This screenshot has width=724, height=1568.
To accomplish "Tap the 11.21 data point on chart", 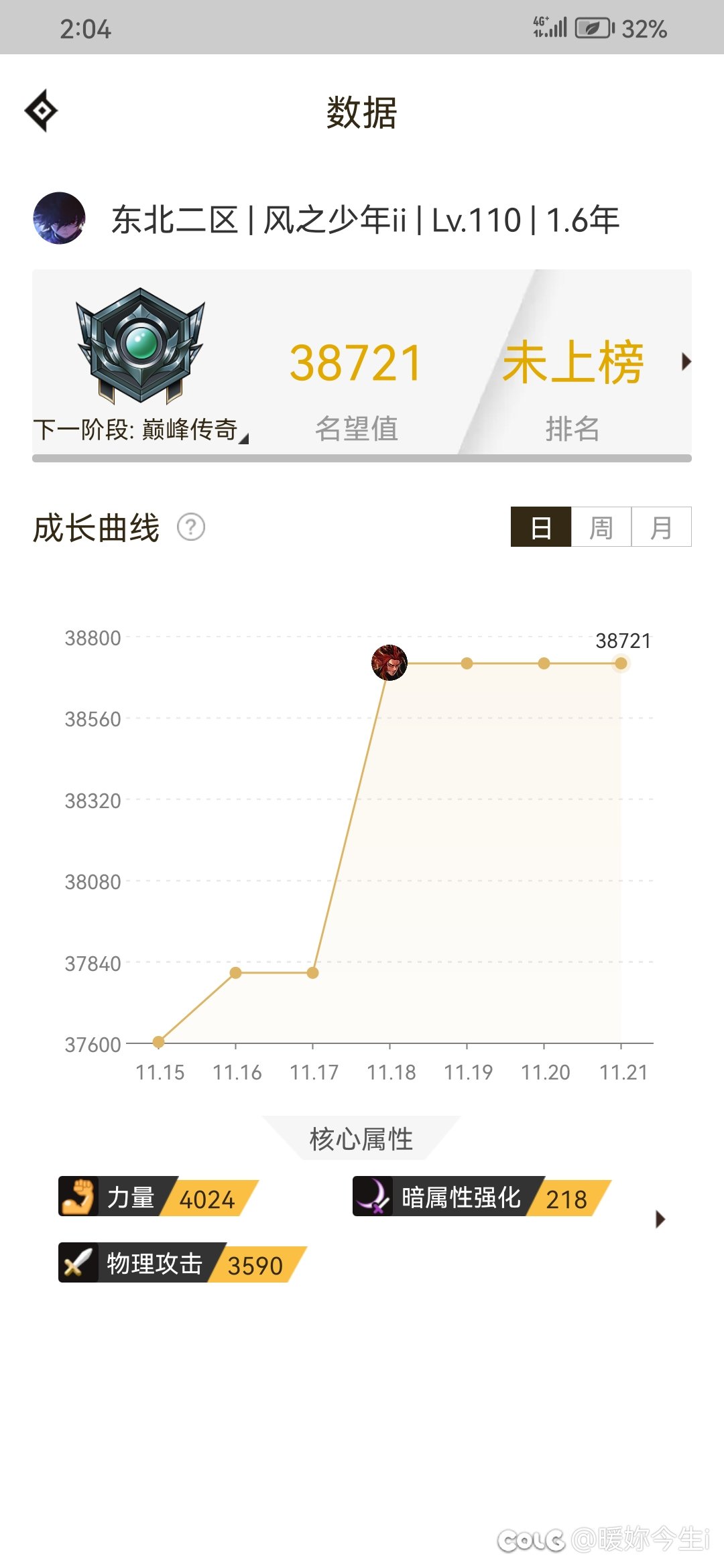I will pyautogui.click(x=621, y=663).
